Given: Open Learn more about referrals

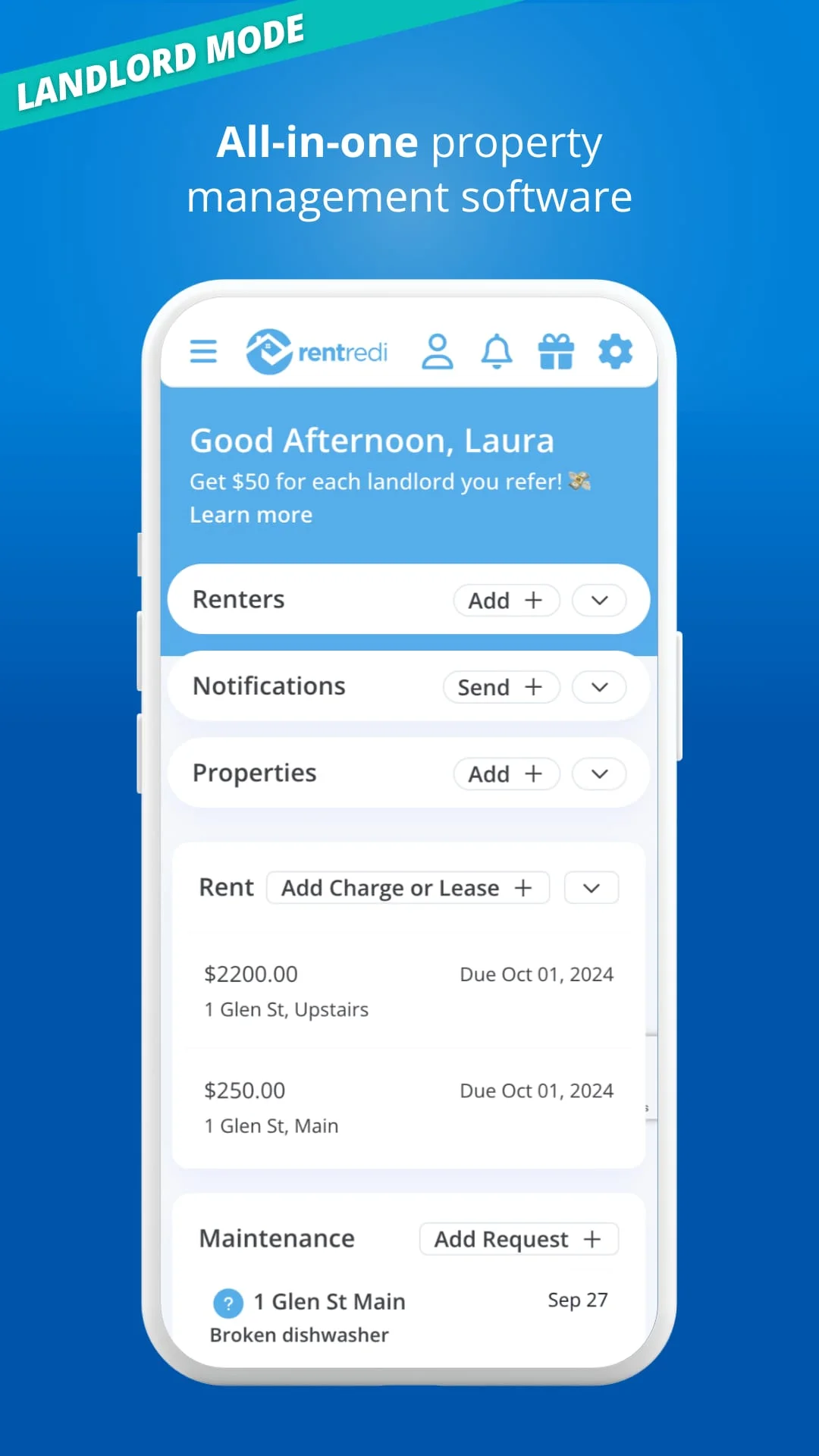Looking at the screenshot, I should [x=251, y=514].
